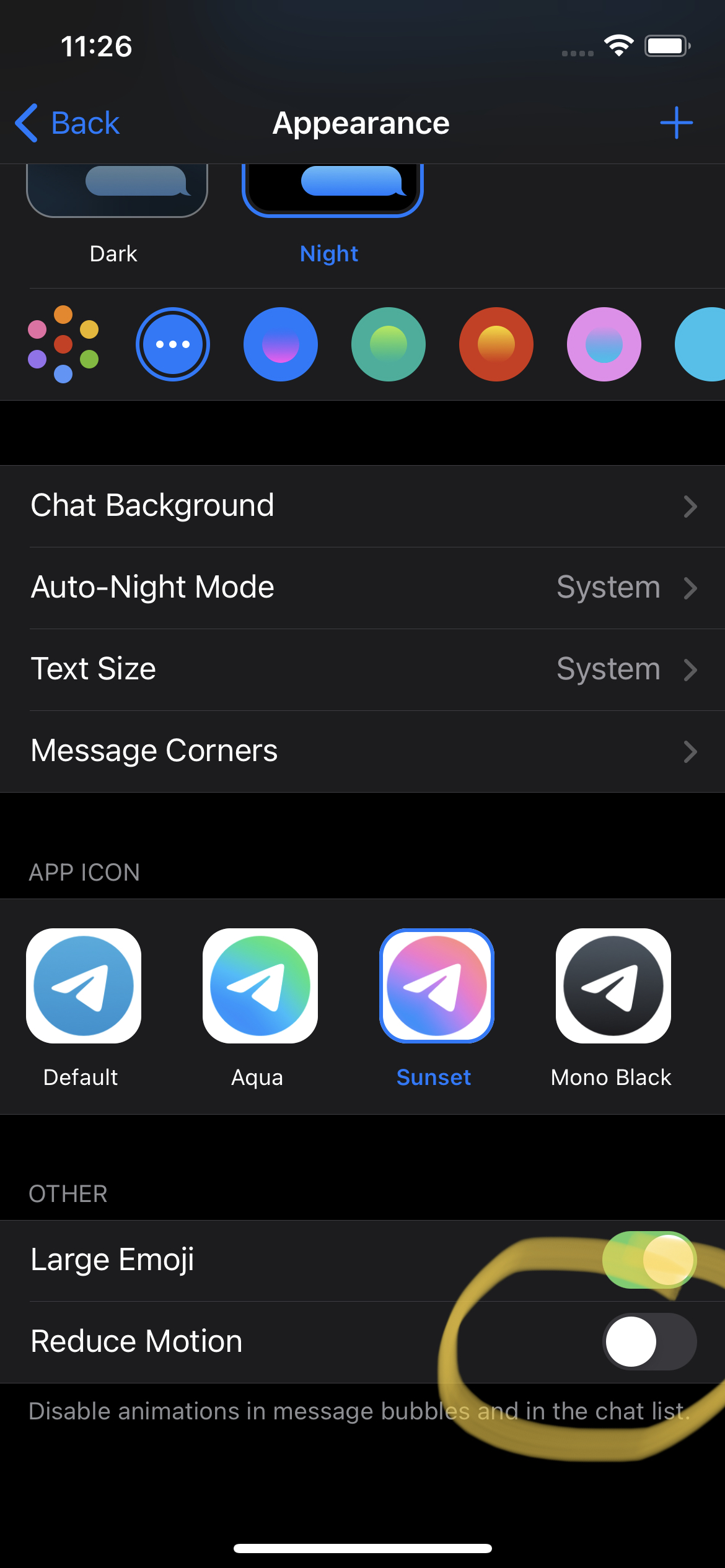Screen dimensions: 725x1568
Task: Select the Sunset app icon
Action: tap(437, 986)
